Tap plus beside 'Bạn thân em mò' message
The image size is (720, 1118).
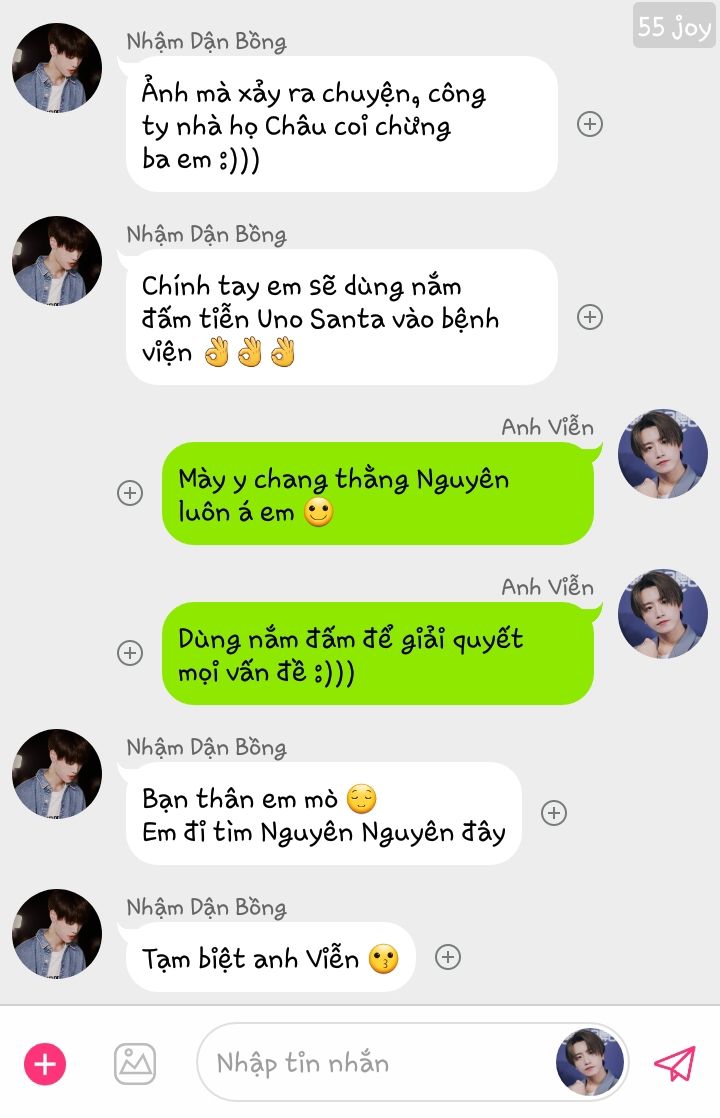554,813
